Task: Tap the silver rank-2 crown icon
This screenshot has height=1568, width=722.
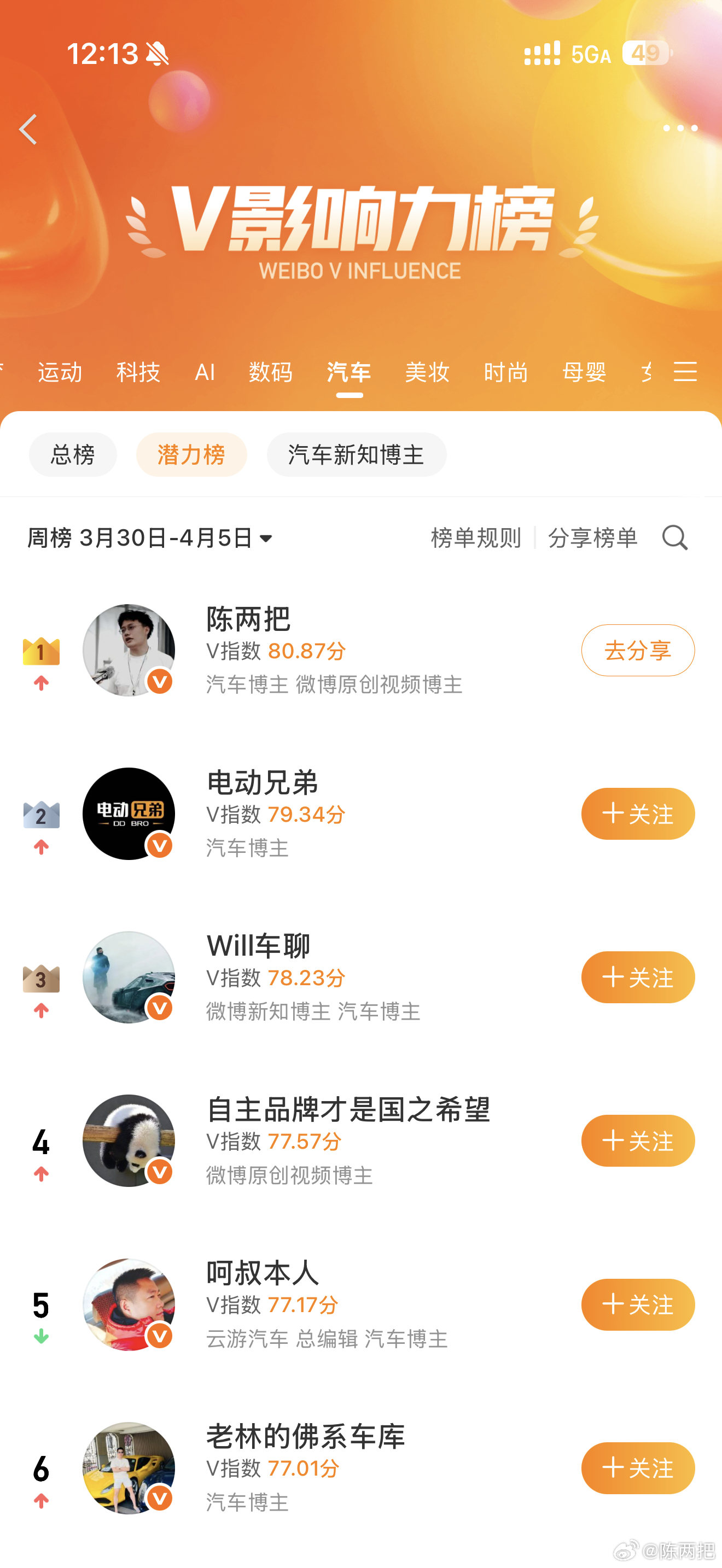Action: 41,815
